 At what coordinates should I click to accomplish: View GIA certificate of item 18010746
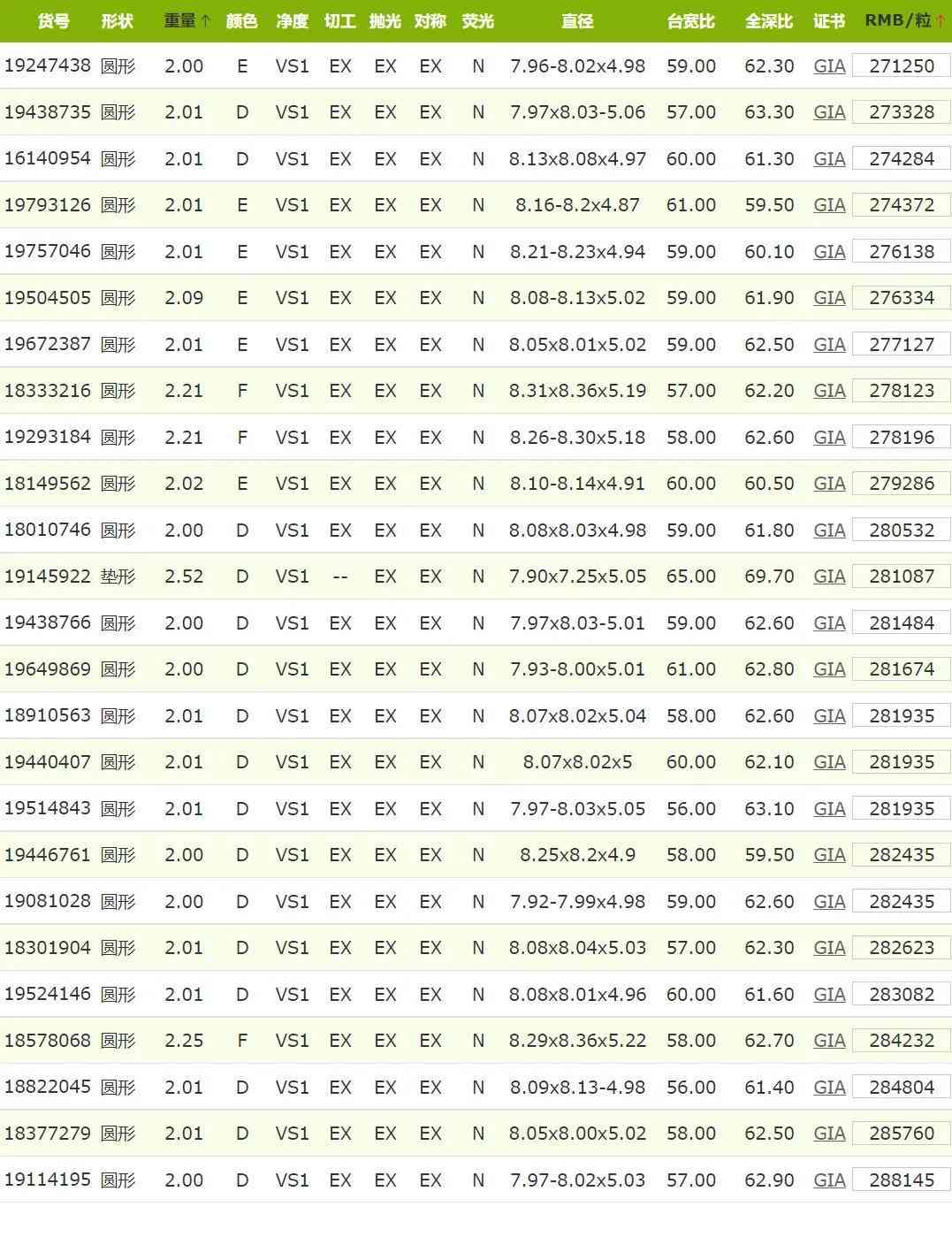click(x=829, y=531)
